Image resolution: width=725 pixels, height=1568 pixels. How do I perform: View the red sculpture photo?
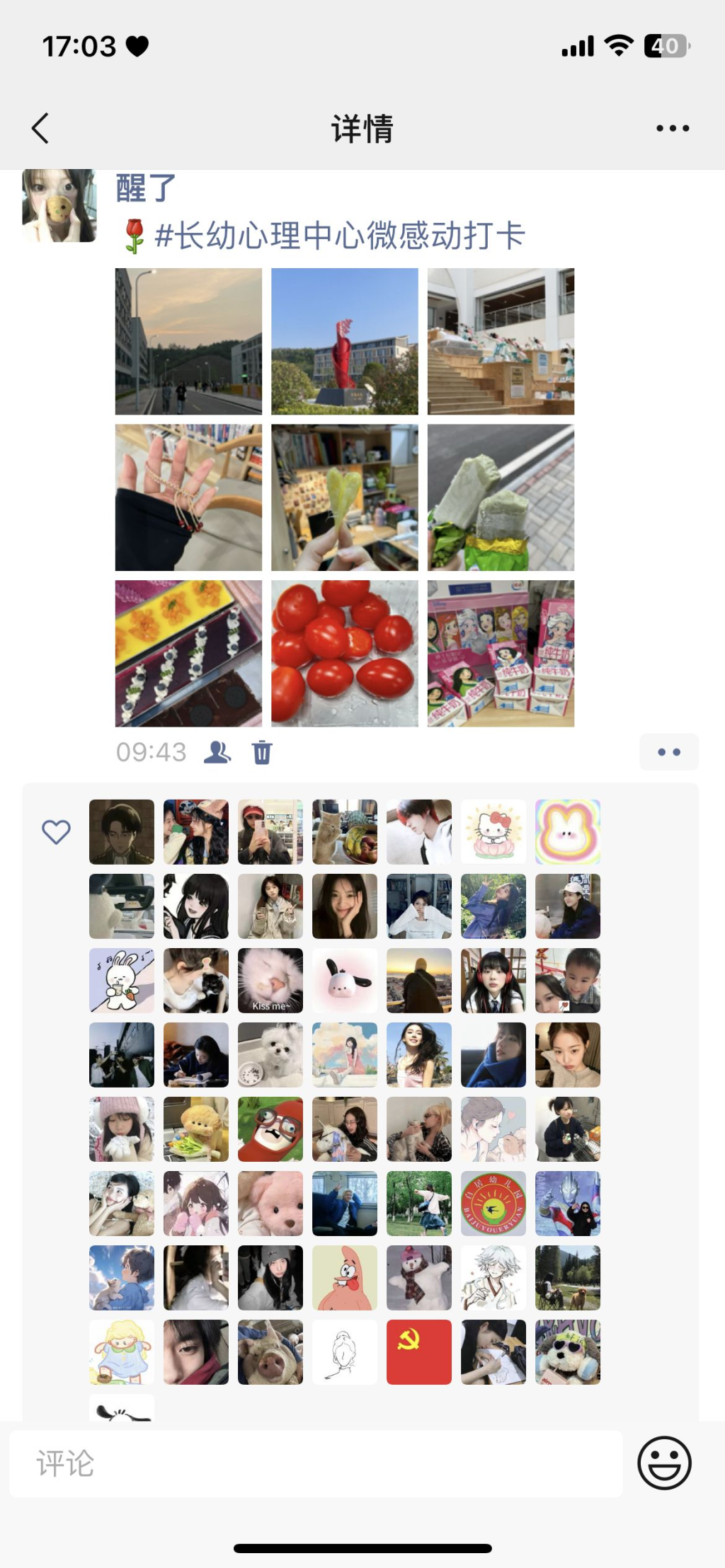pos(345,341)
